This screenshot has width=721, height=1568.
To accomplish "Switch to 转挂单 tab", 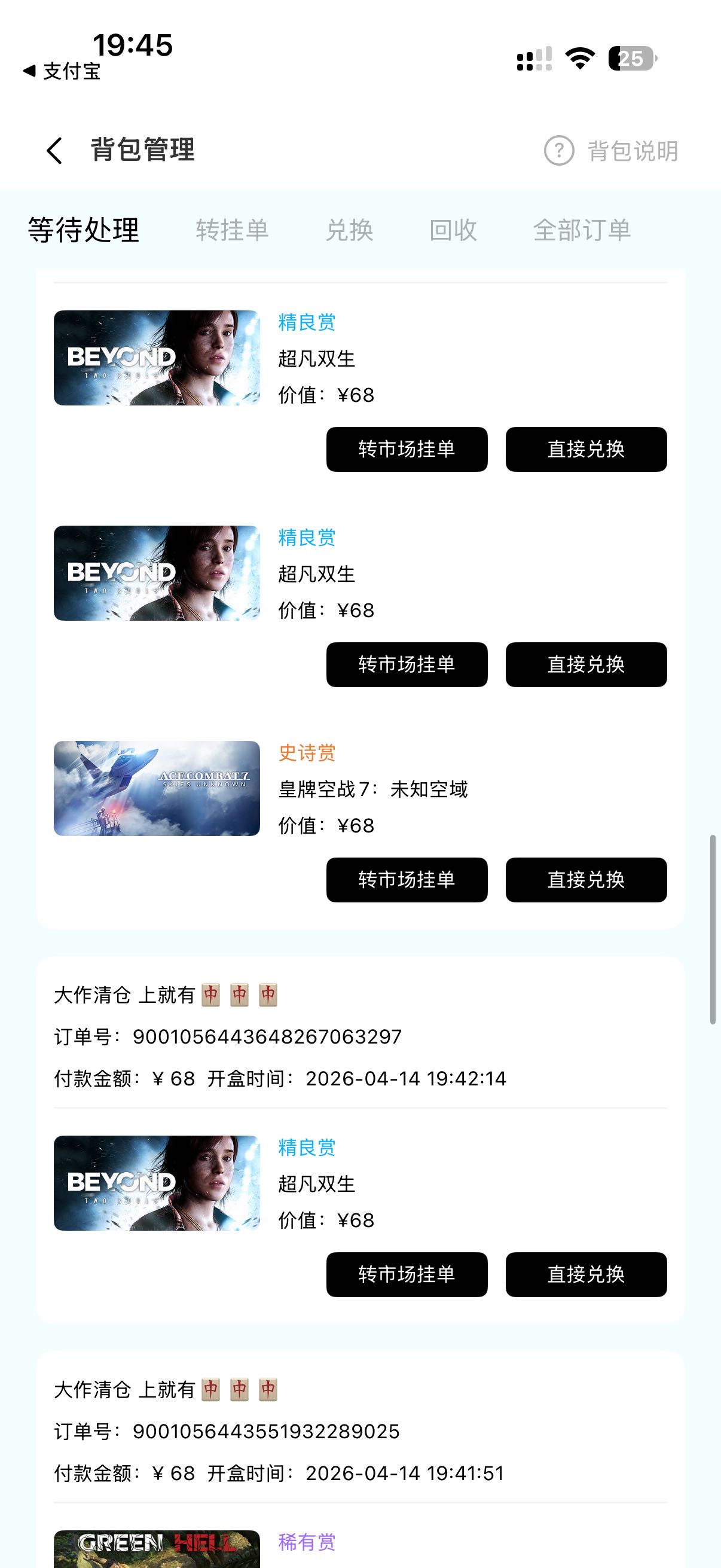I will 232,230.
